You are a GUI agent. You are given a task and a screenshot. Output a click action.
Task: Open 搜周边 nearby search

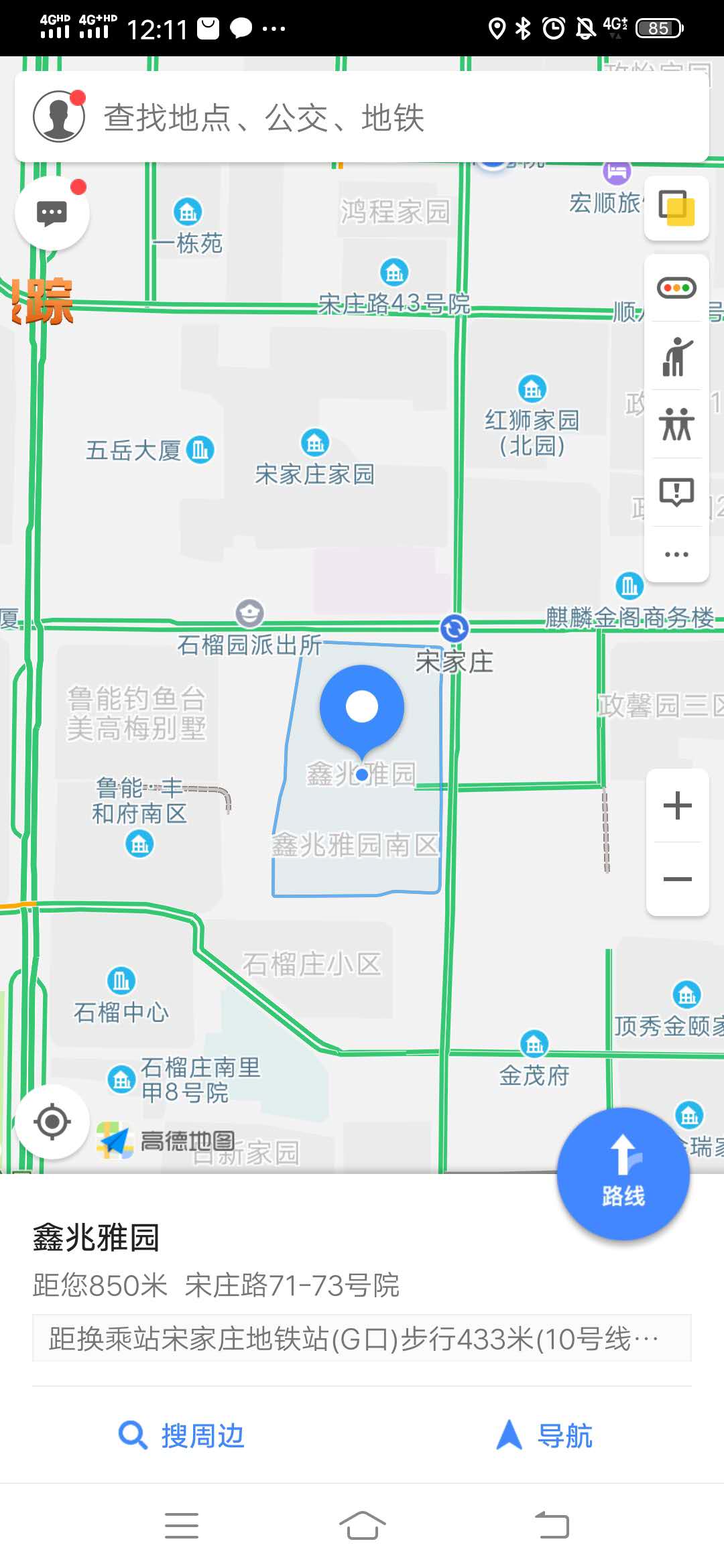point(181,1435)
